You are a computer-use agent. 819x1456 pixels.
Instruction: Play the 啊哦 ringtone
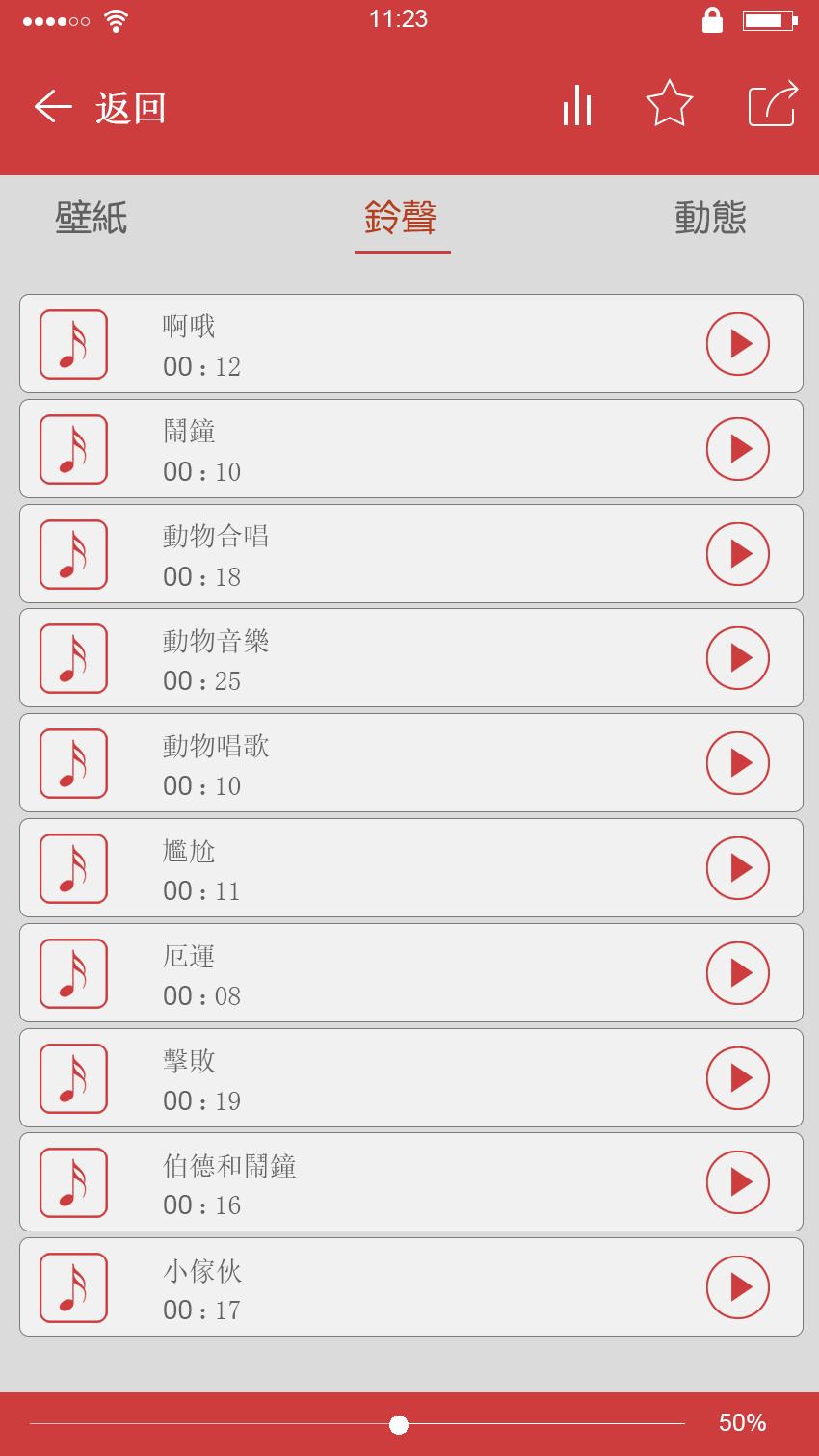pyautogui.click(x=738, y=343)
